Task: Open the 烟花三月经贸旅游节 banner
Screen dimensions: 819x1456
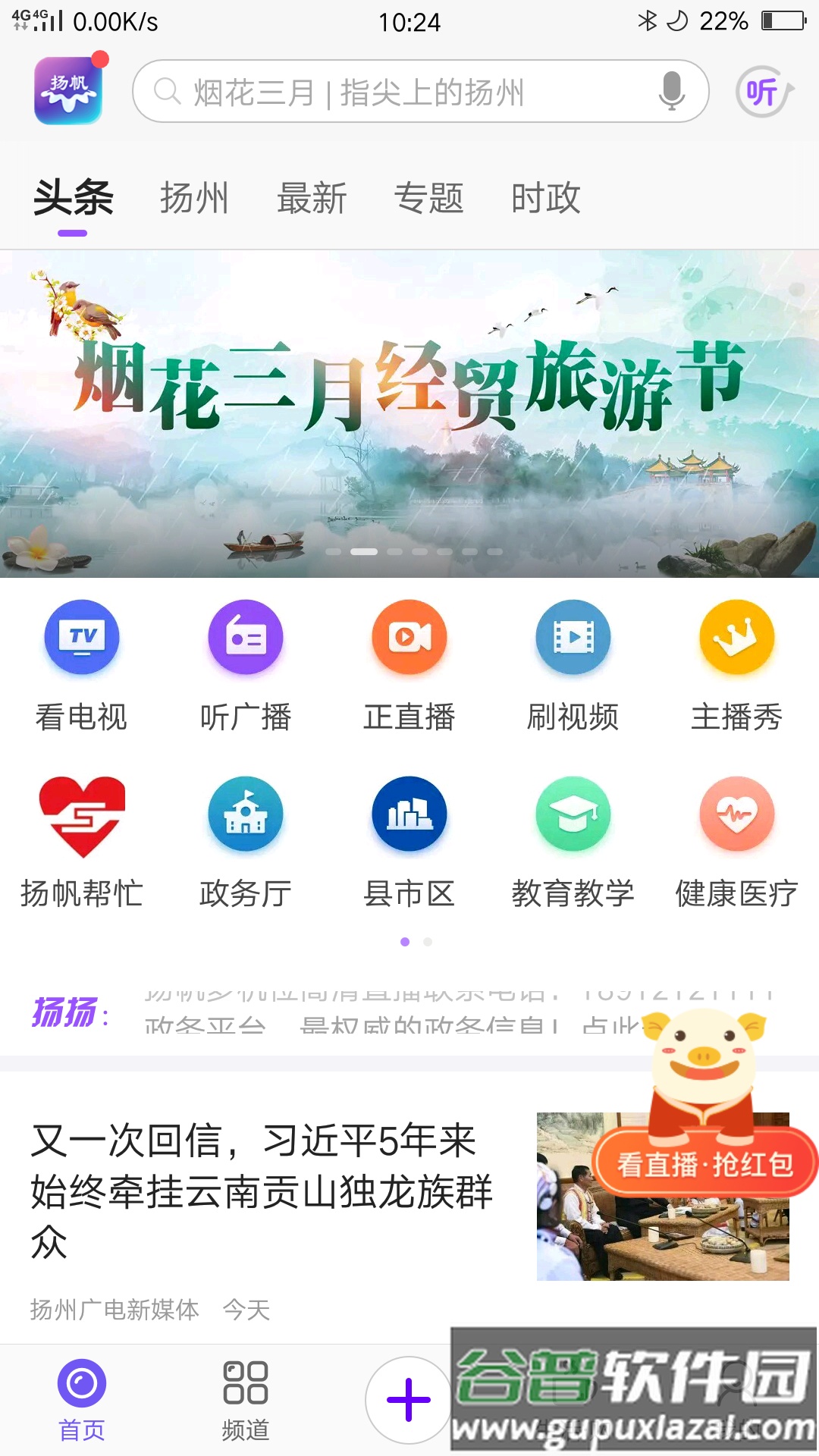Action: [x=409, y=413]
